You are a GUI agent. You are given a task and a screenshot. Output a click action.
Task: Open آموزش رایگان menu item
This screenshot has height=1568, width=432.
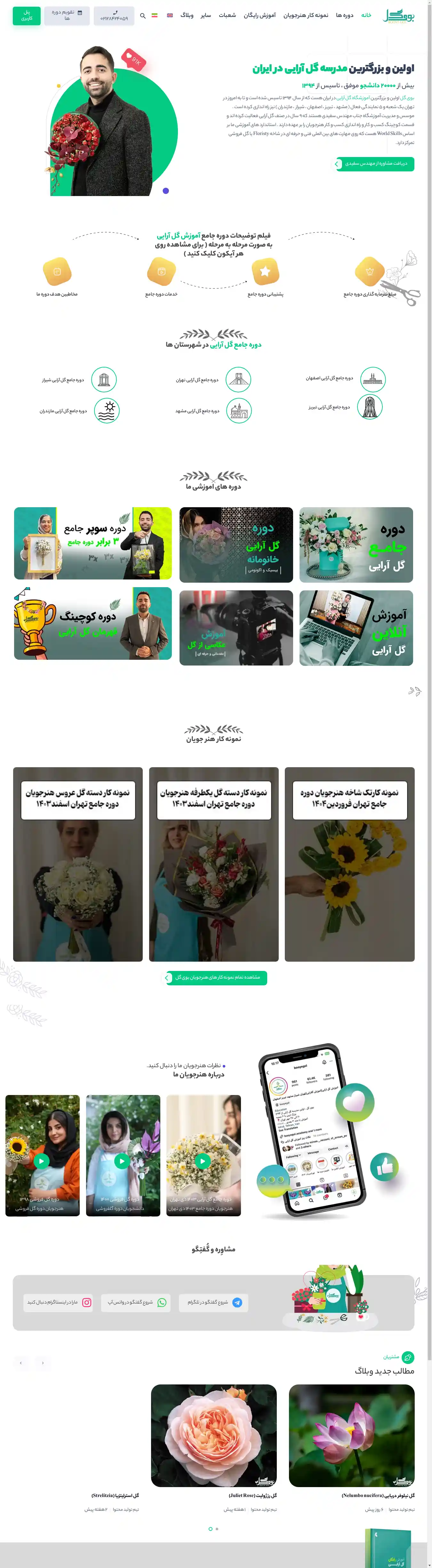pyautogui.click(x=260, y=15)
